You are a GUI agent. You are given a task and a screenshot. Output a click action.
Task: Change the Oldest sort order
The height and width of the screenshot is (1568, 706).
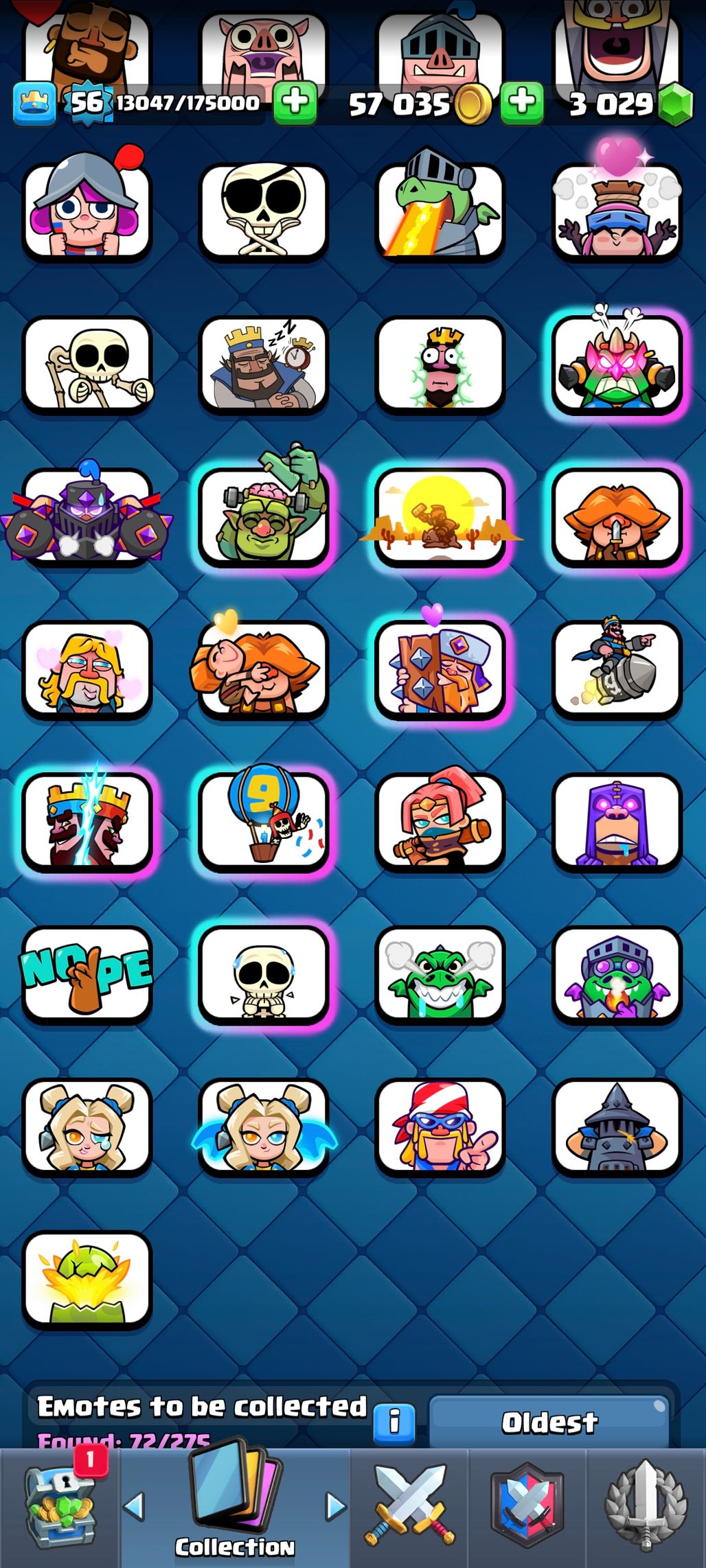click(549, 1422)
